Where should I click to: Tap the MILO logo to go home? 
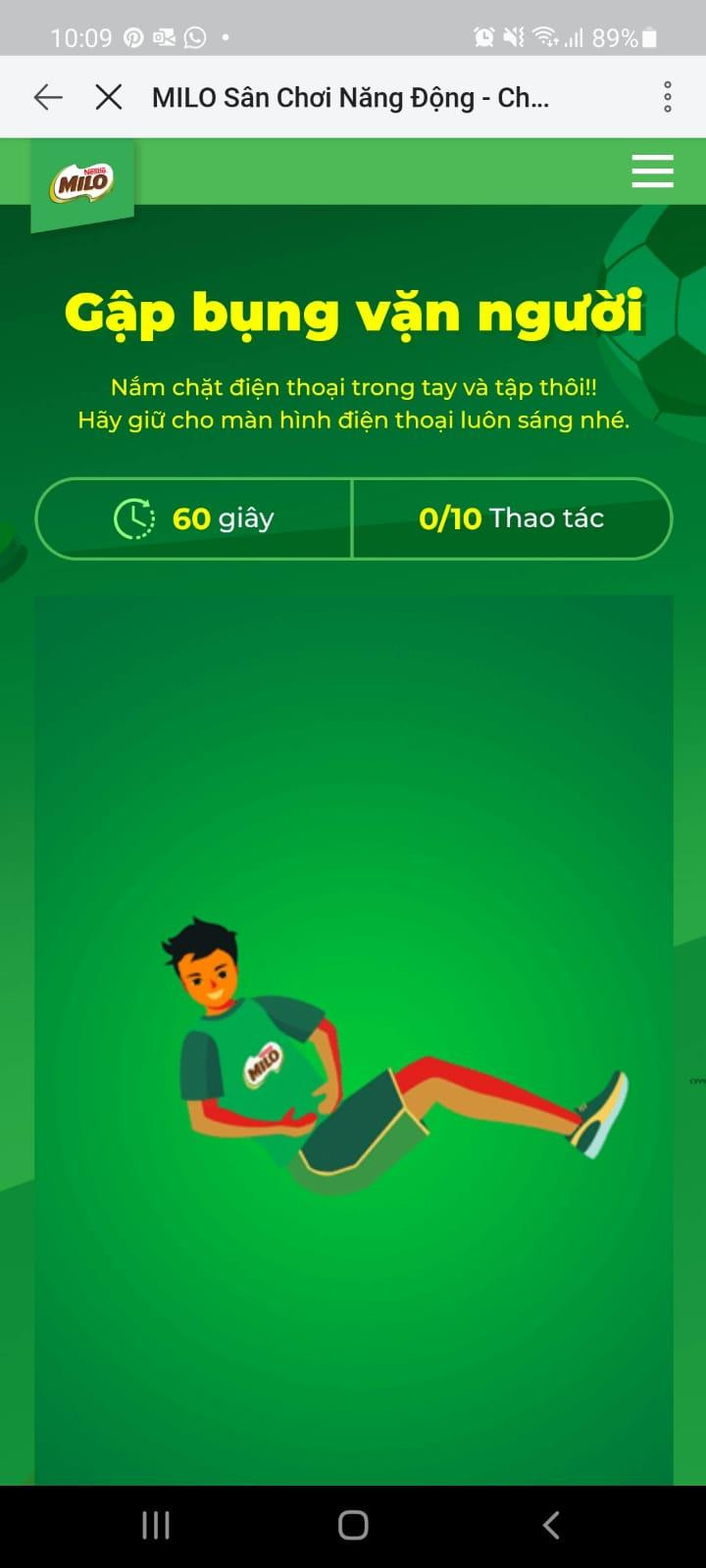82,183
